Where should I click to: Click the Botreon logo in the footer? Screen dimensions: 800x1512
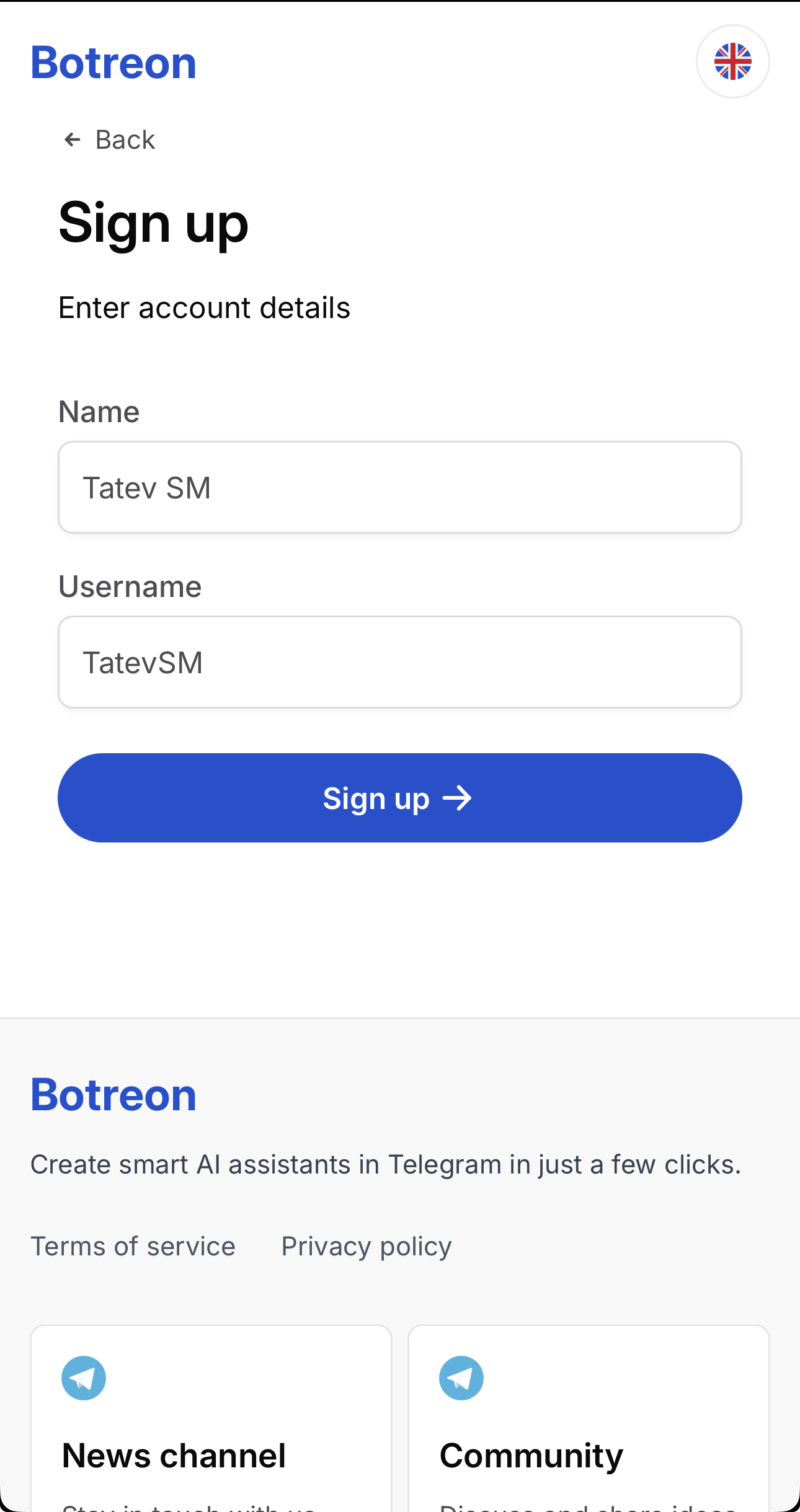pos(113,1094)
